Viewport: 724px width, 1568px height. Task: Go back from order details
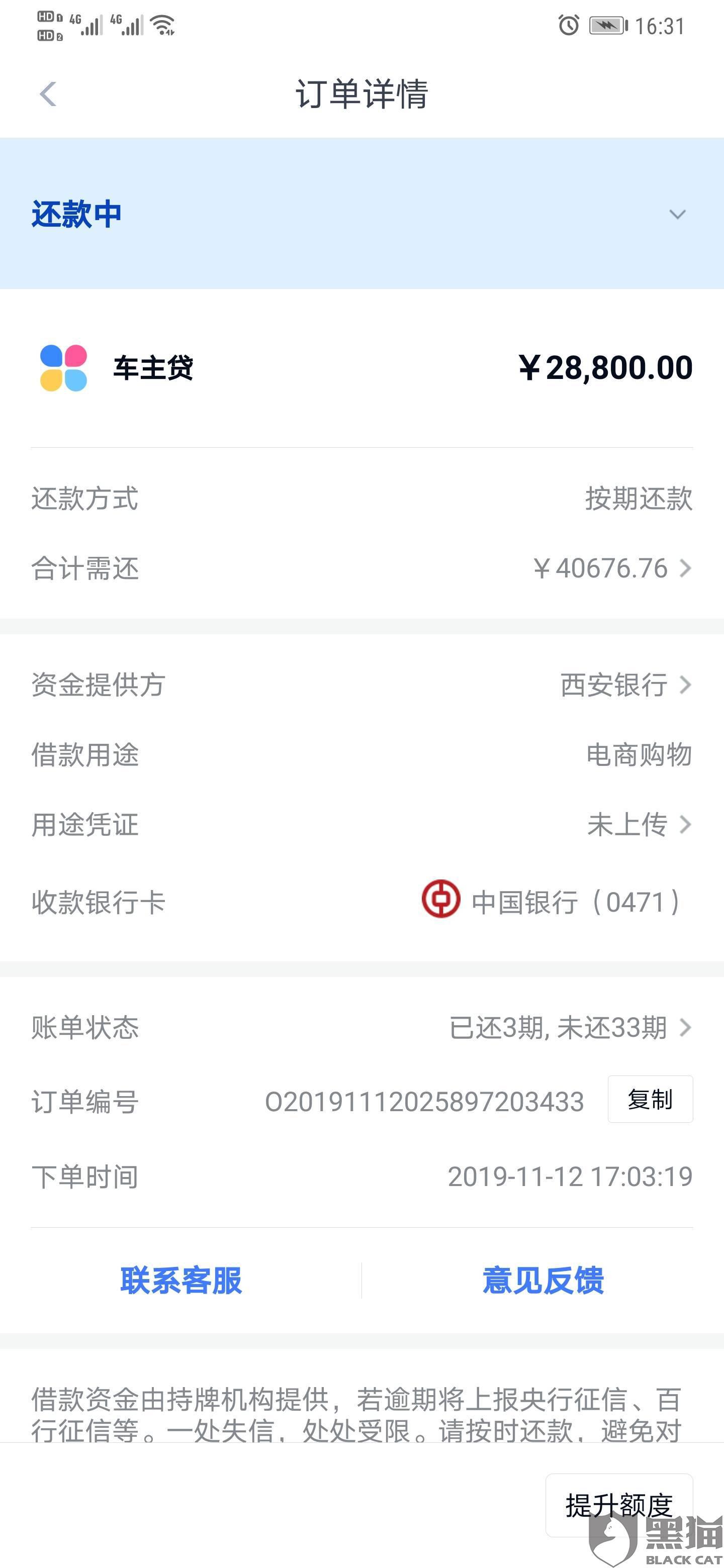[x=48, y=94]
